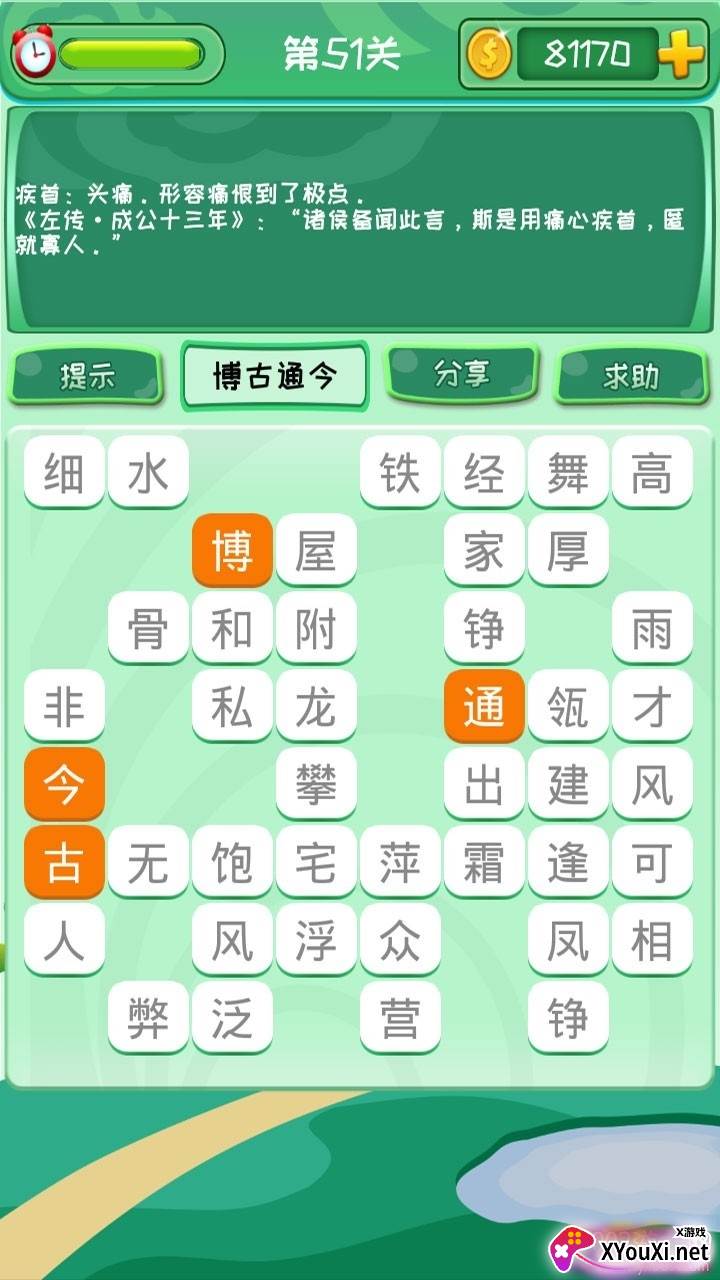Tap the 求助 help button
This screenshot has height=1280, width=720.
(x=631, y=376)
